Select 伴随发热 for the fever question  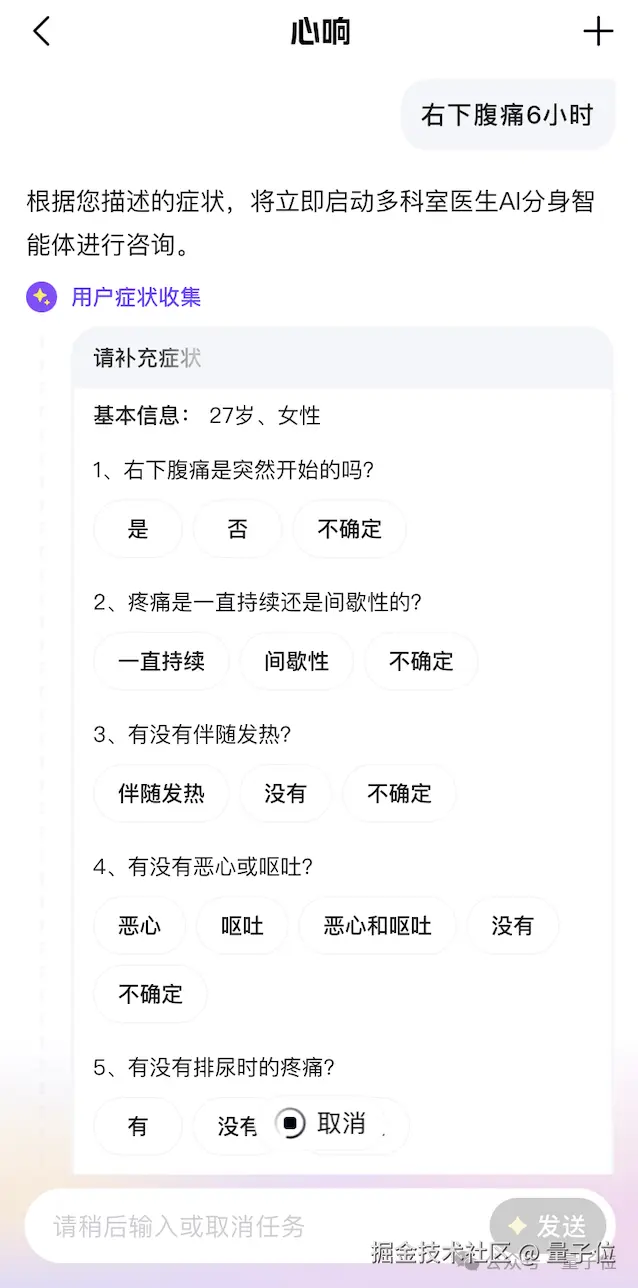pos(161,794)
